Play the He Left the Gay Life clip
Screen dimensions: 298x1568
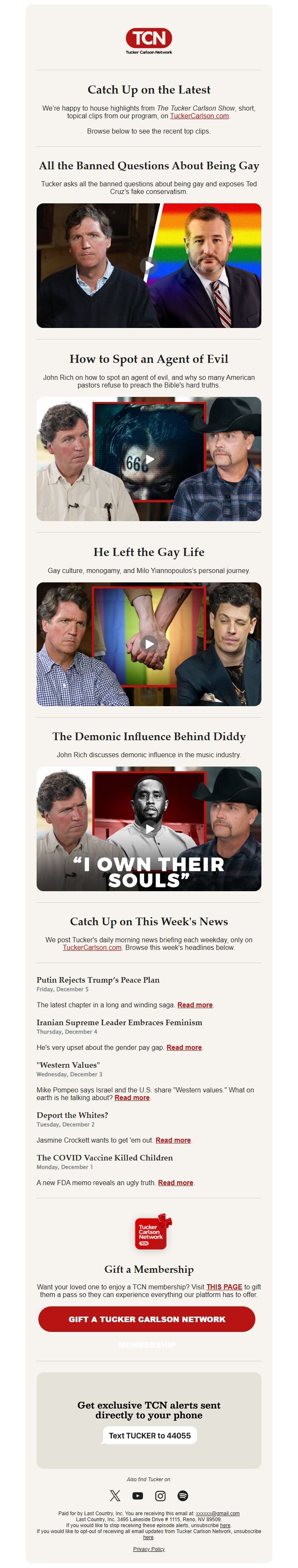(x=149, y=643)
